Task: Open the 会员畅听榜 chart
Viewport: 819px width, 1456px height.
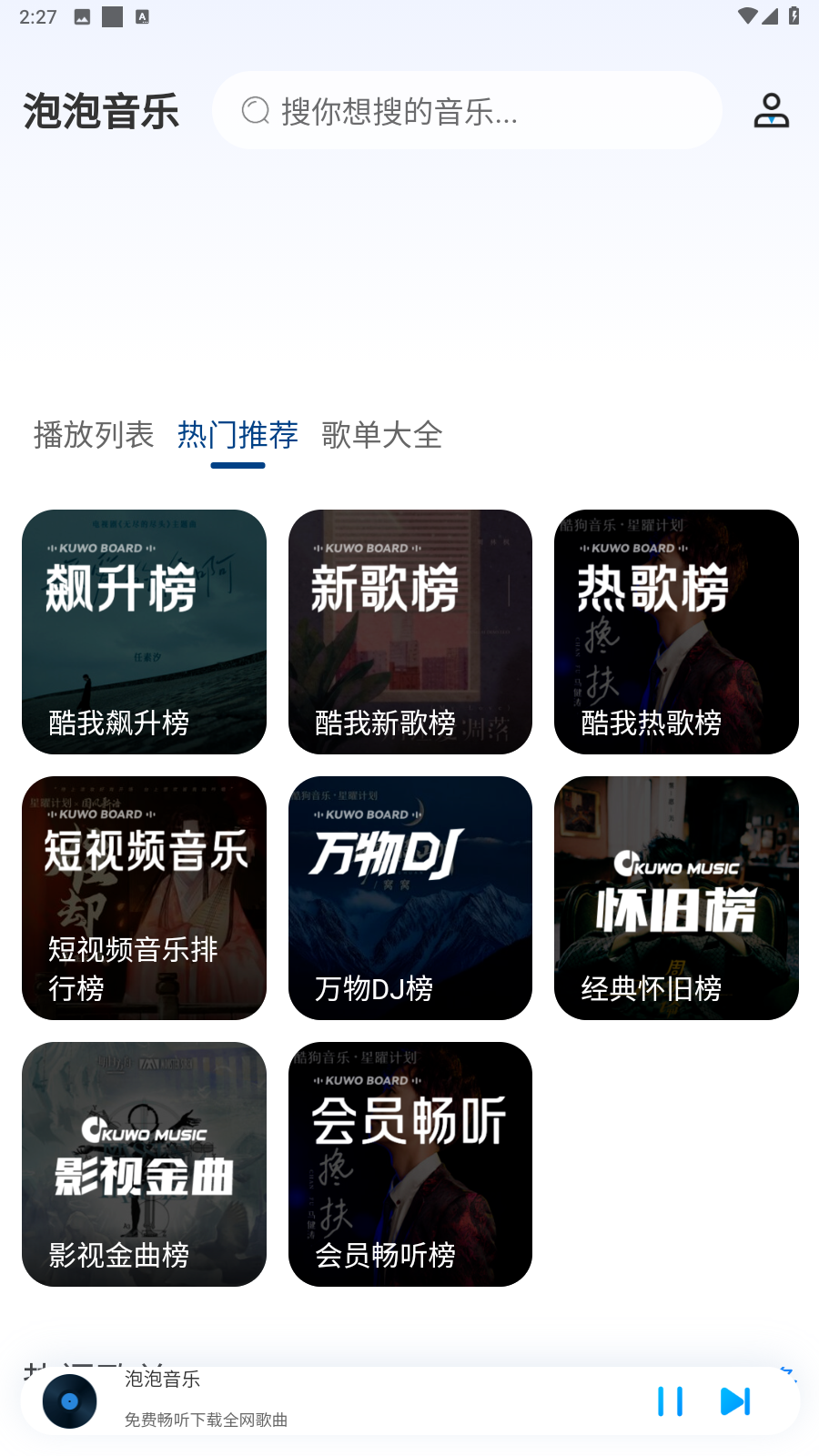Action: point(410,1164)
